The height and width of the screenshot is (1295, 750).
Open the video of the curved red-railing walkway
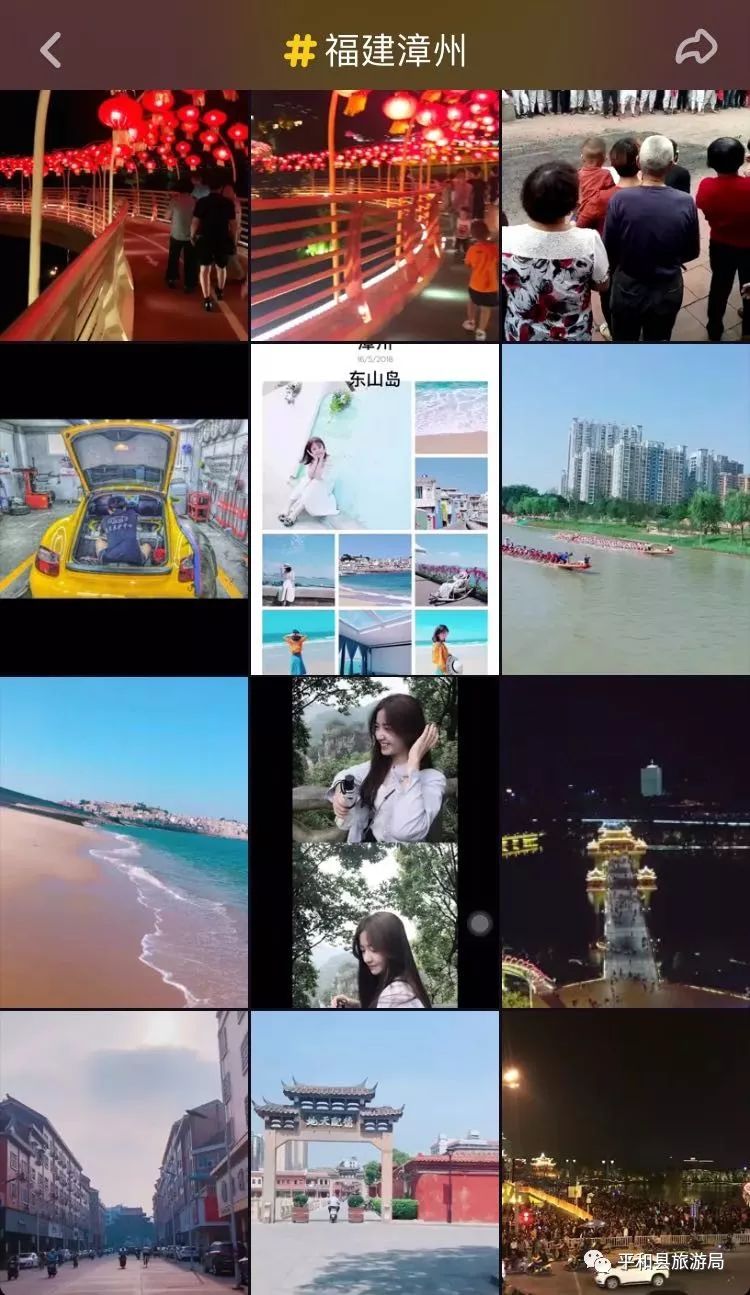[375, 215]
